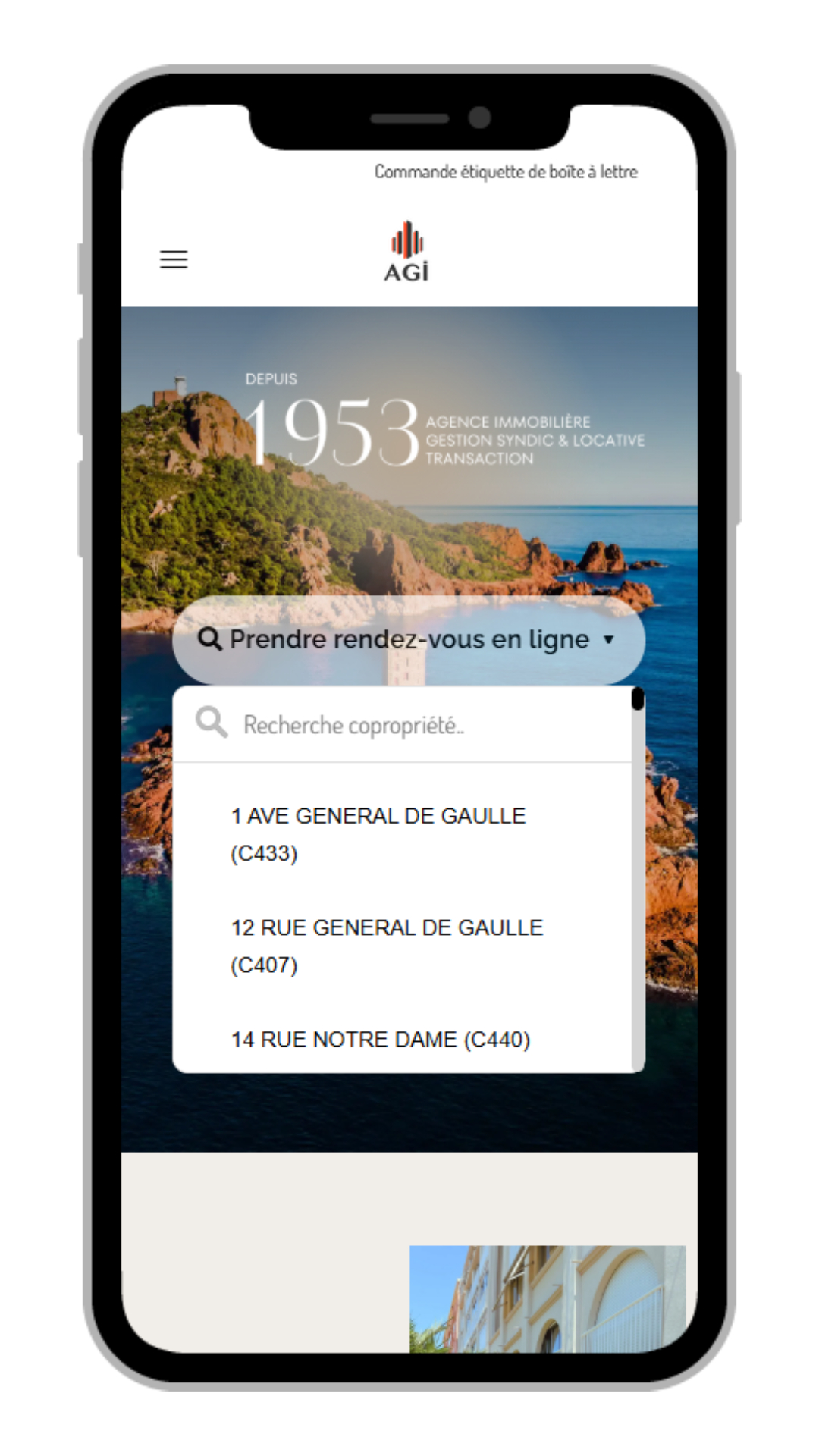
Task: Open the hamburger menu
Action: (x=174, y=259)
